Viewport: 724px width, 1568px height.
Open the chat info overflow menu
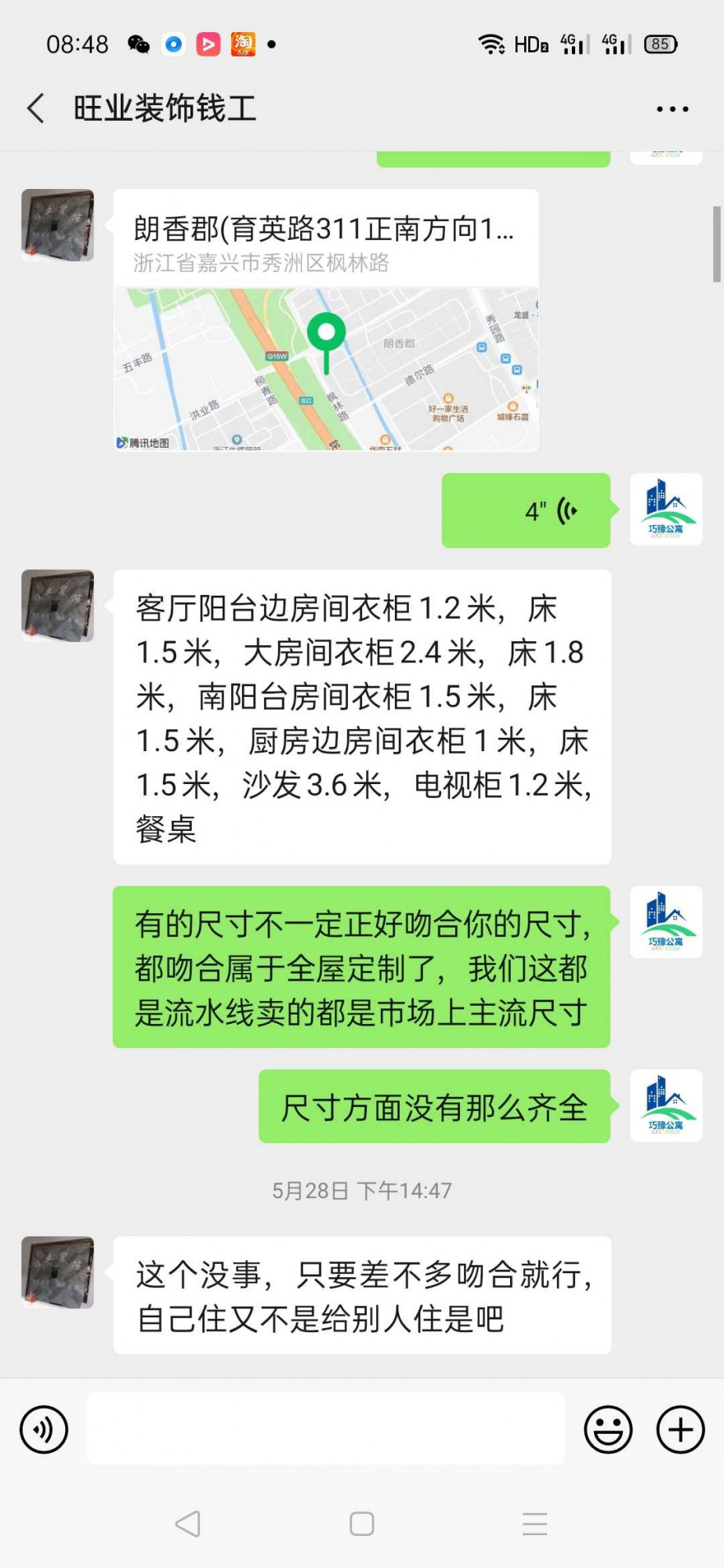pyautogui.click(x=672, y=109)
